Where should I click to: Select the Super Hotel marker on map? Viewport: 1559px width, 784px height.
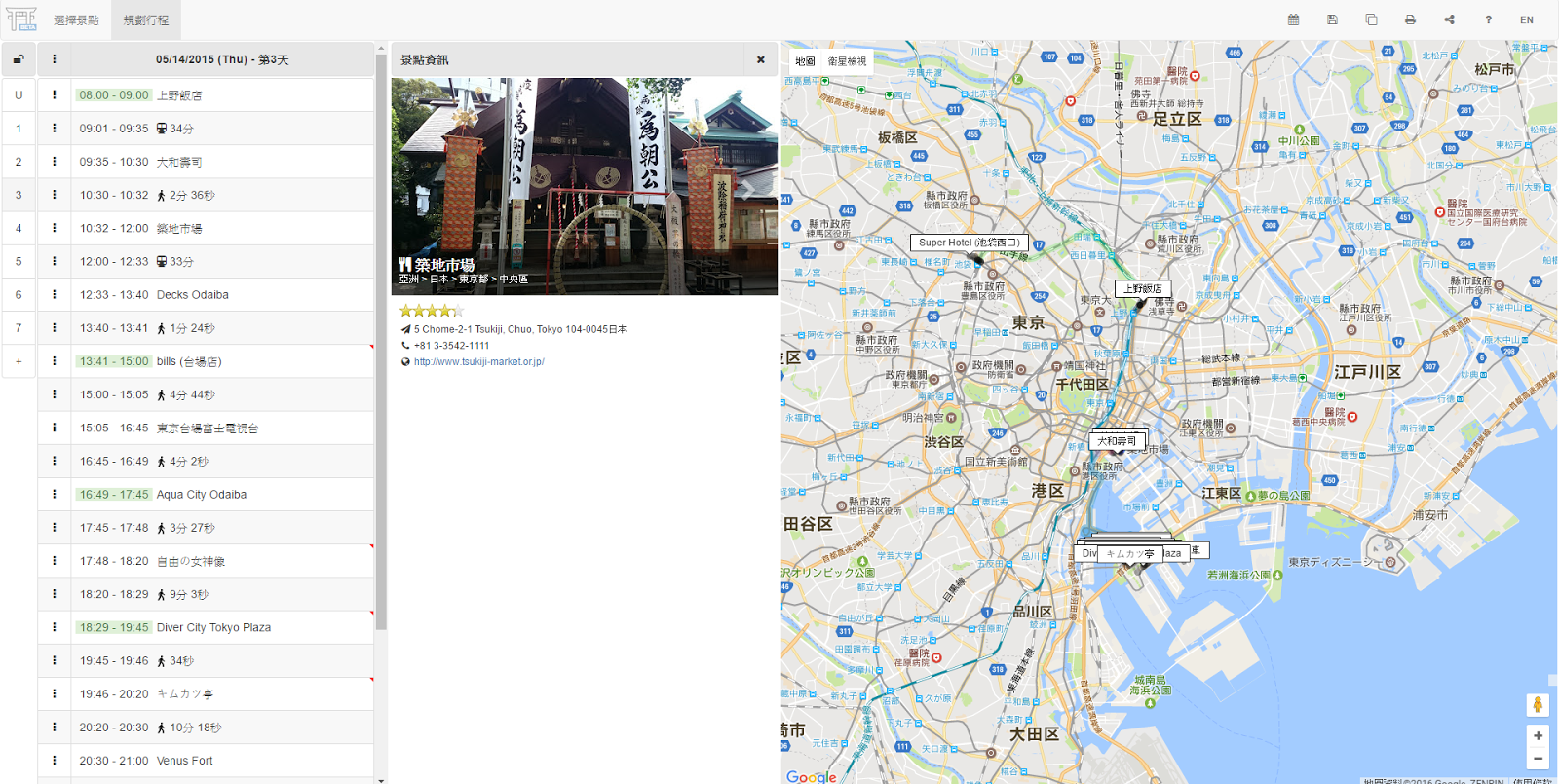point(970,243)
